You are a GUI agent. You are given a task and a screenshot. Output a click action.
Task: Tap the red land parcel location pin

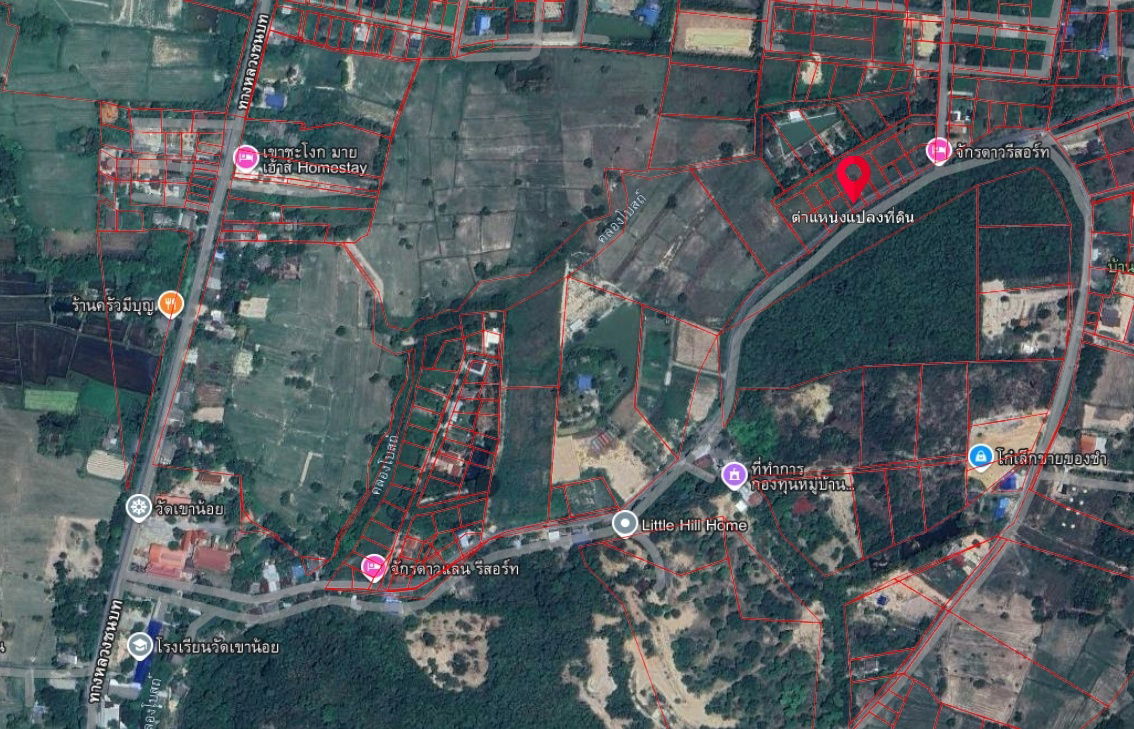(853, 177)
